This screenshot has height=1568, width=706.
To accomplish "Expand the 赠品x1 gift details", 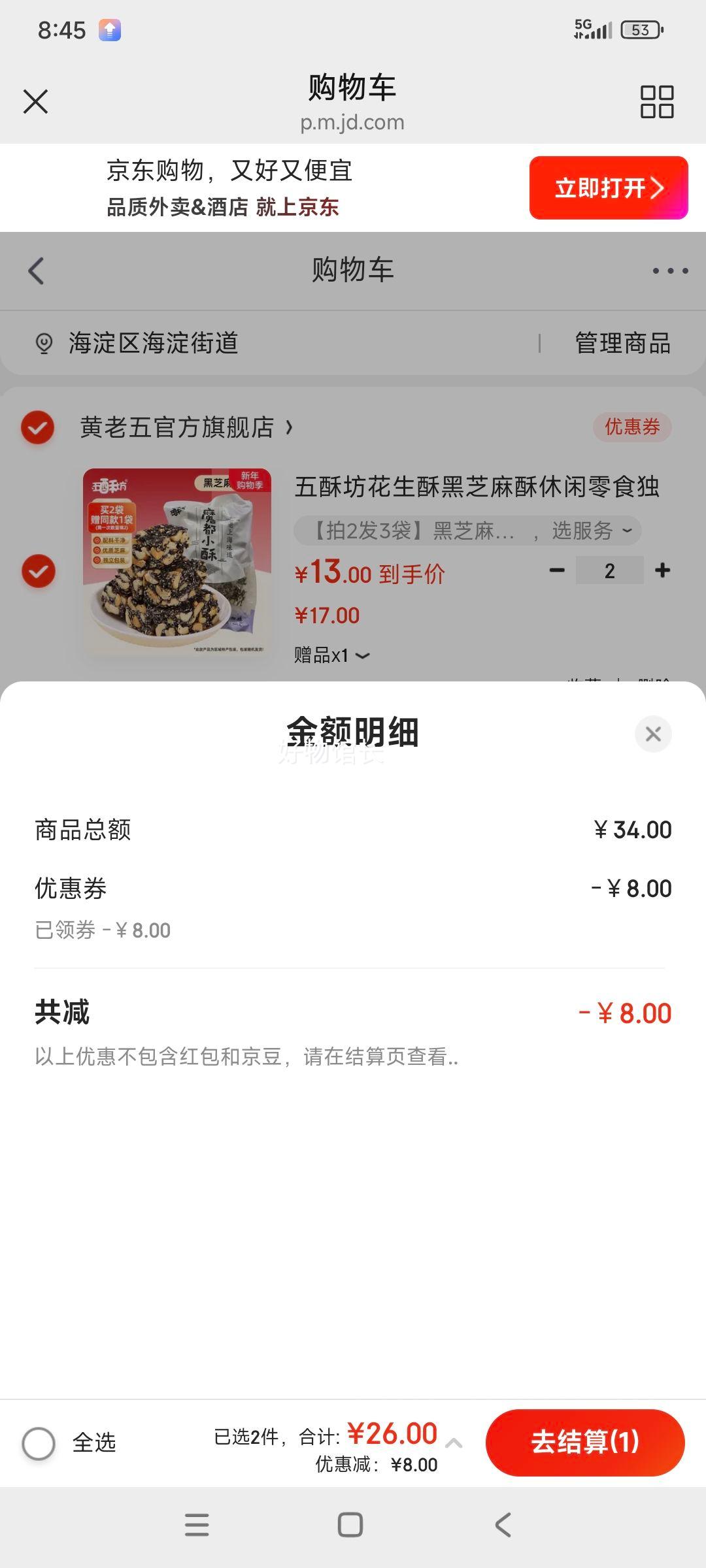I will coord(332,655).
